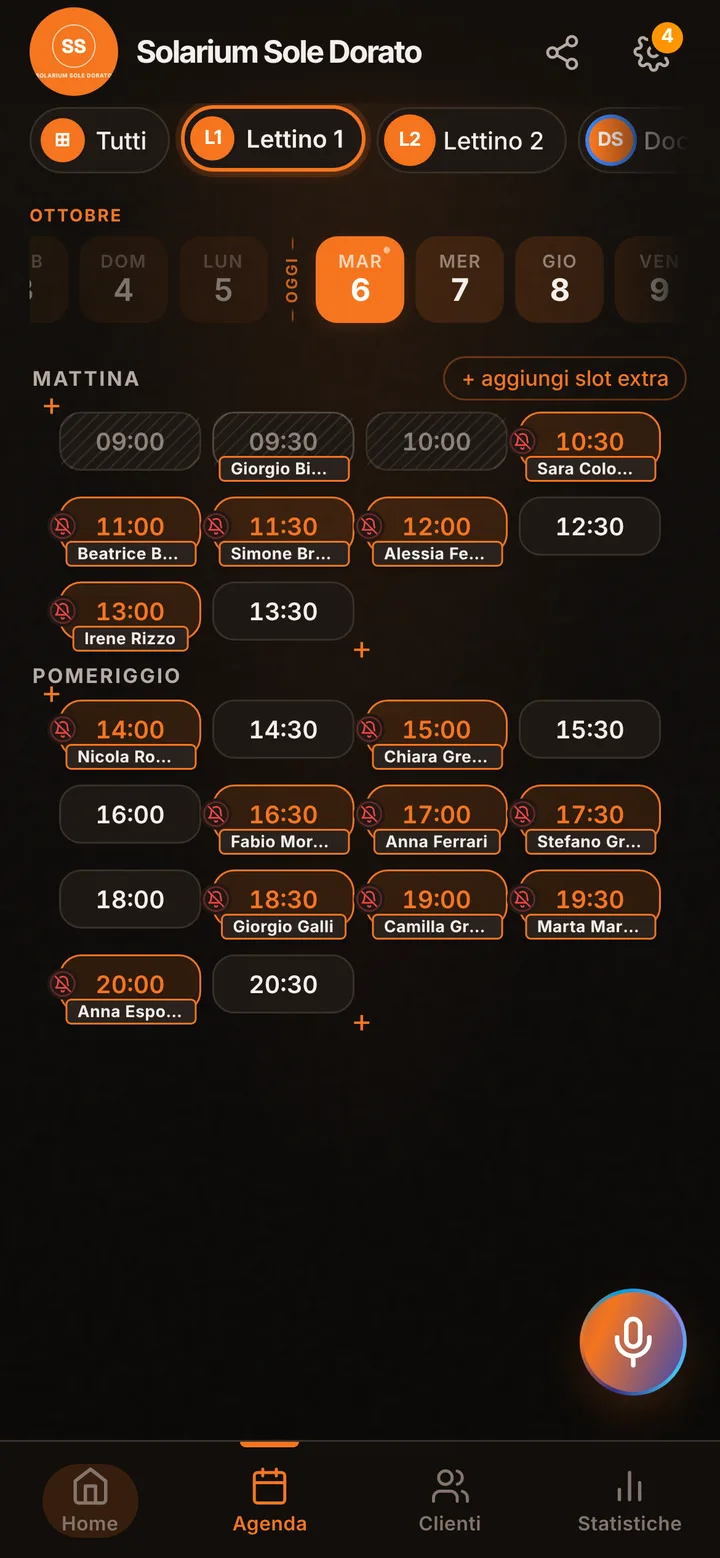Book the empty 14:30 slot
The image size is (720, 1558).
pos(283,729)
